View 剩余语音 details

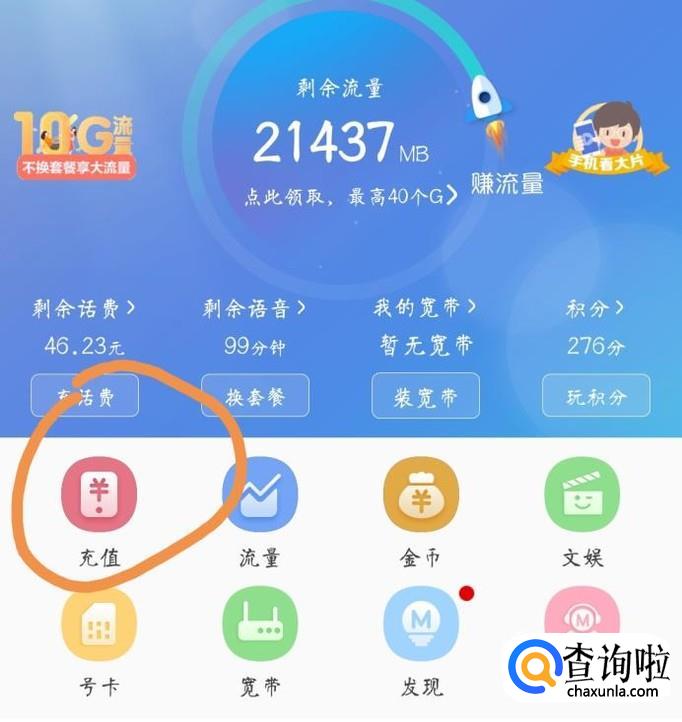(x=254, y=308)
